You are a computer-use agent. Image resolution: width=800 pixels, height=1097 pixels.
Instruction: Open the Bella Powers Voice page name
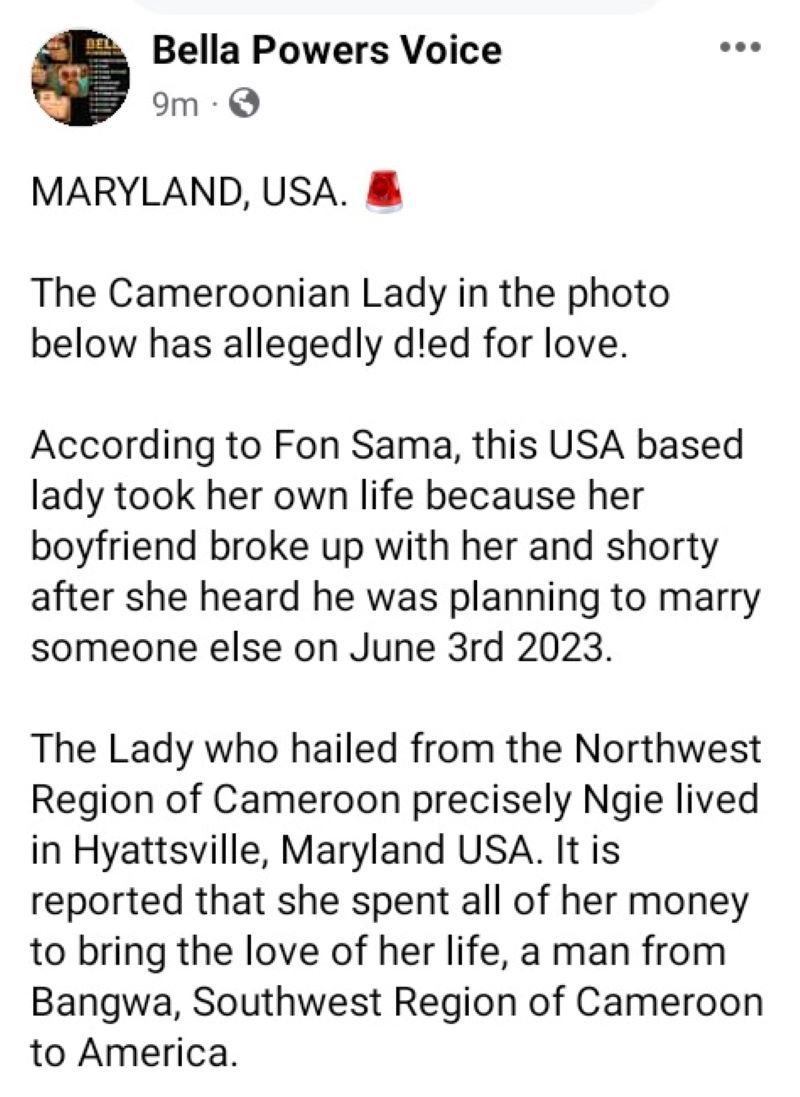click(x=326, y=50)
